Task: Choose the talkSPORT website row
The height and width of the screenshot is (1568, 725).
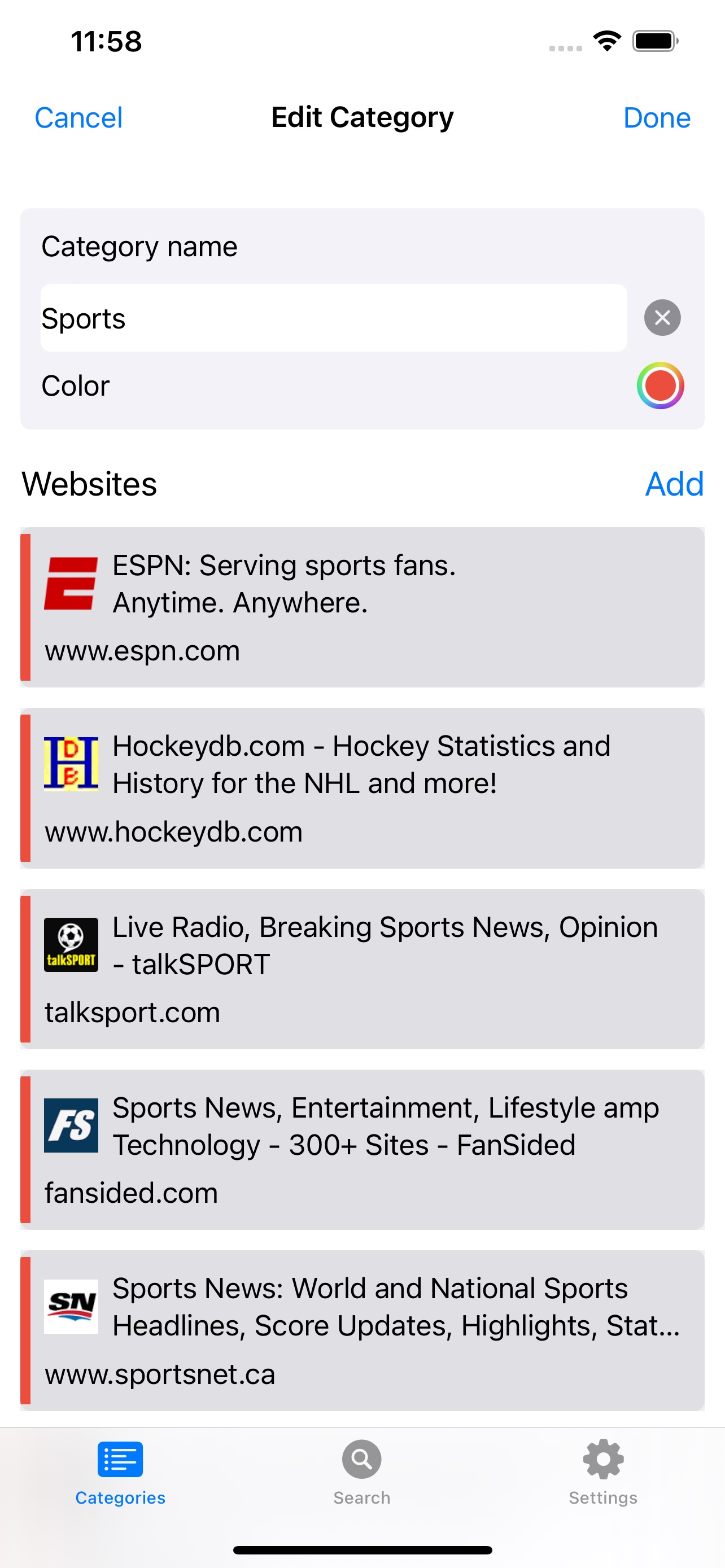Action: tap(362, 969)
